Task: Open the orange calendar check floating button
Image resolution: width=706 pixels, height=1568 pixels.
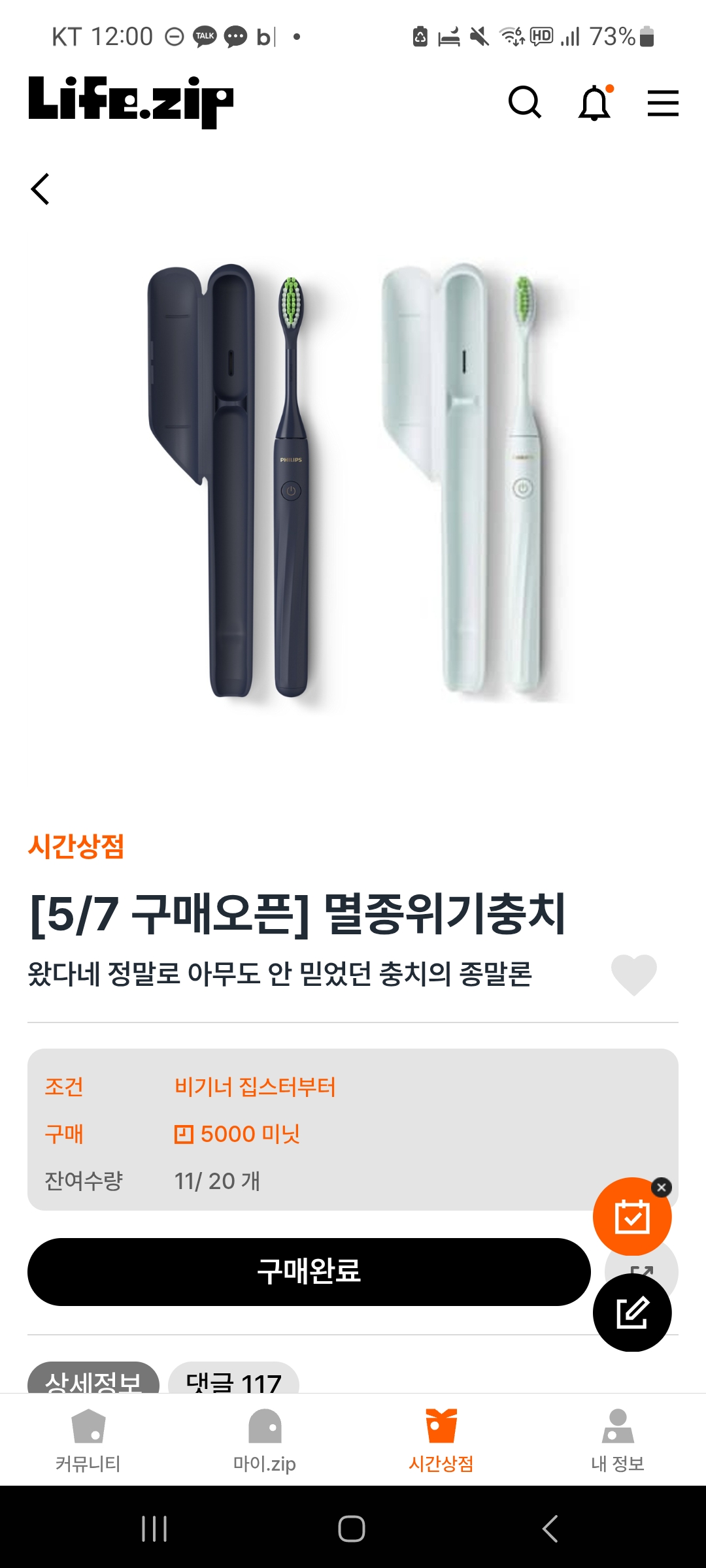Action: 631,1217
